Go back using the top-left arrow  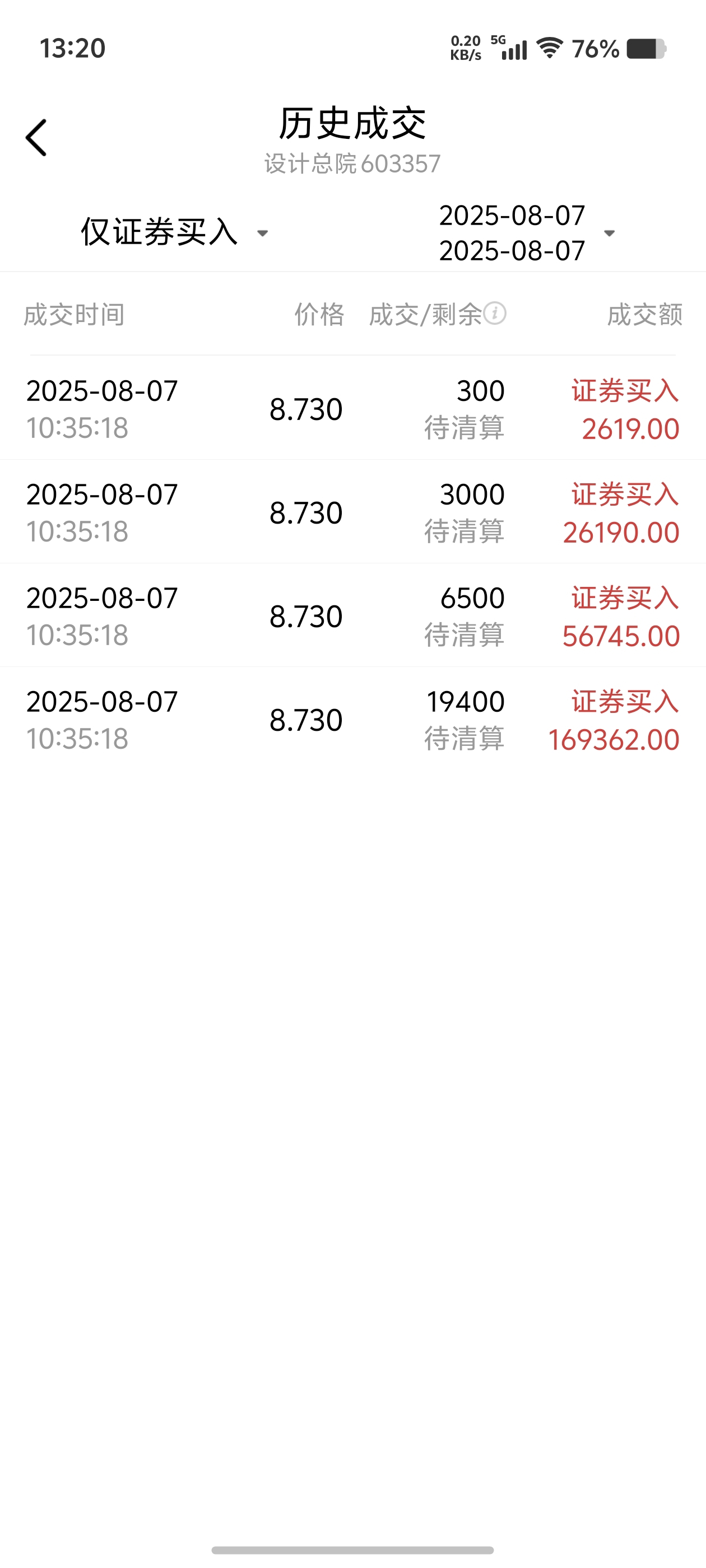(x=36, y=138)
